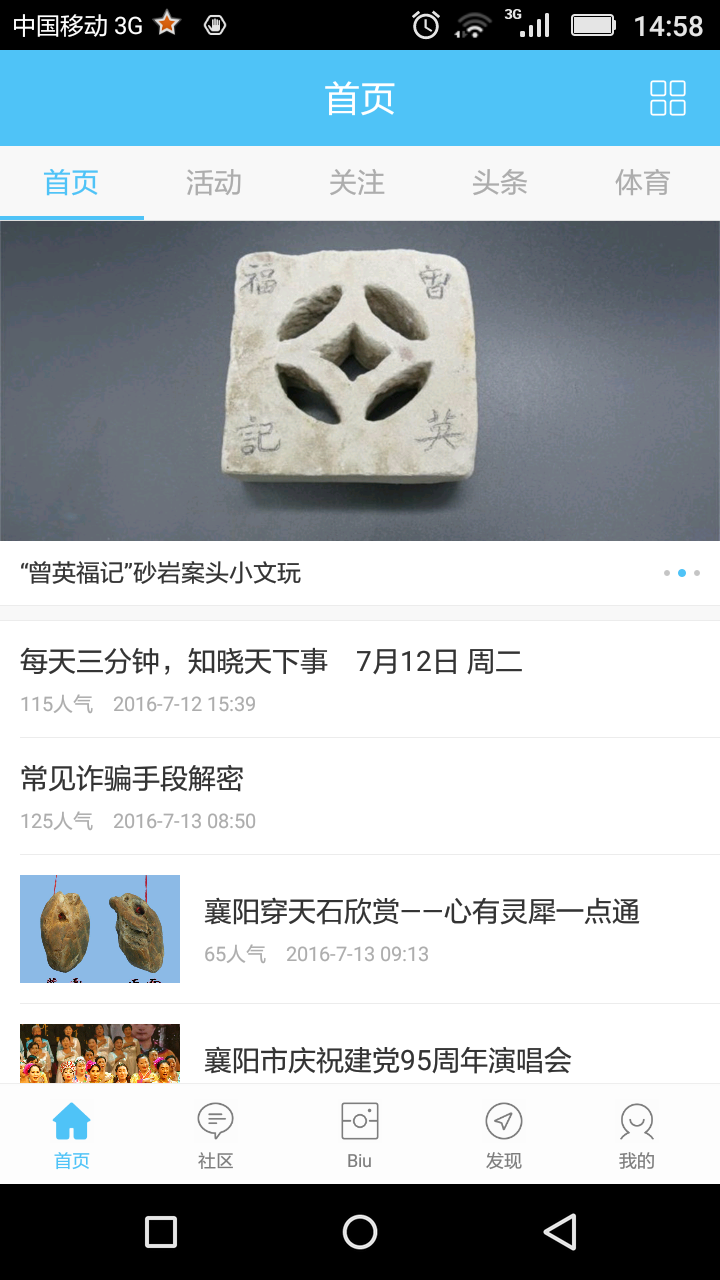The image size is (720, 1280).
Task: Tap the 襄阳穿天石欣赏 article thumbnail
Action: coord(100,928)
